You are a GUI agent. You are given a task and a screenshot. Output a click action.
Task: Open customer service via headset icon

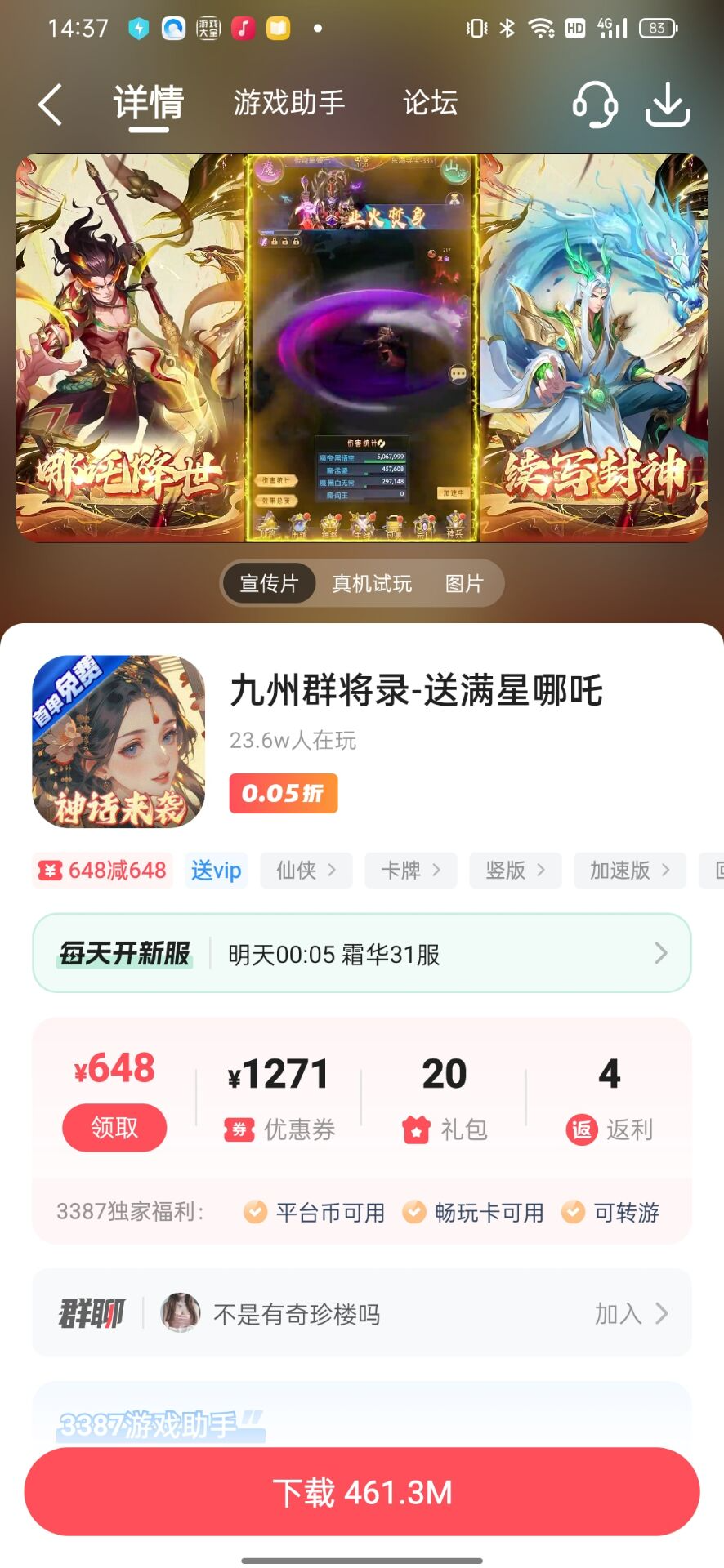595,104
